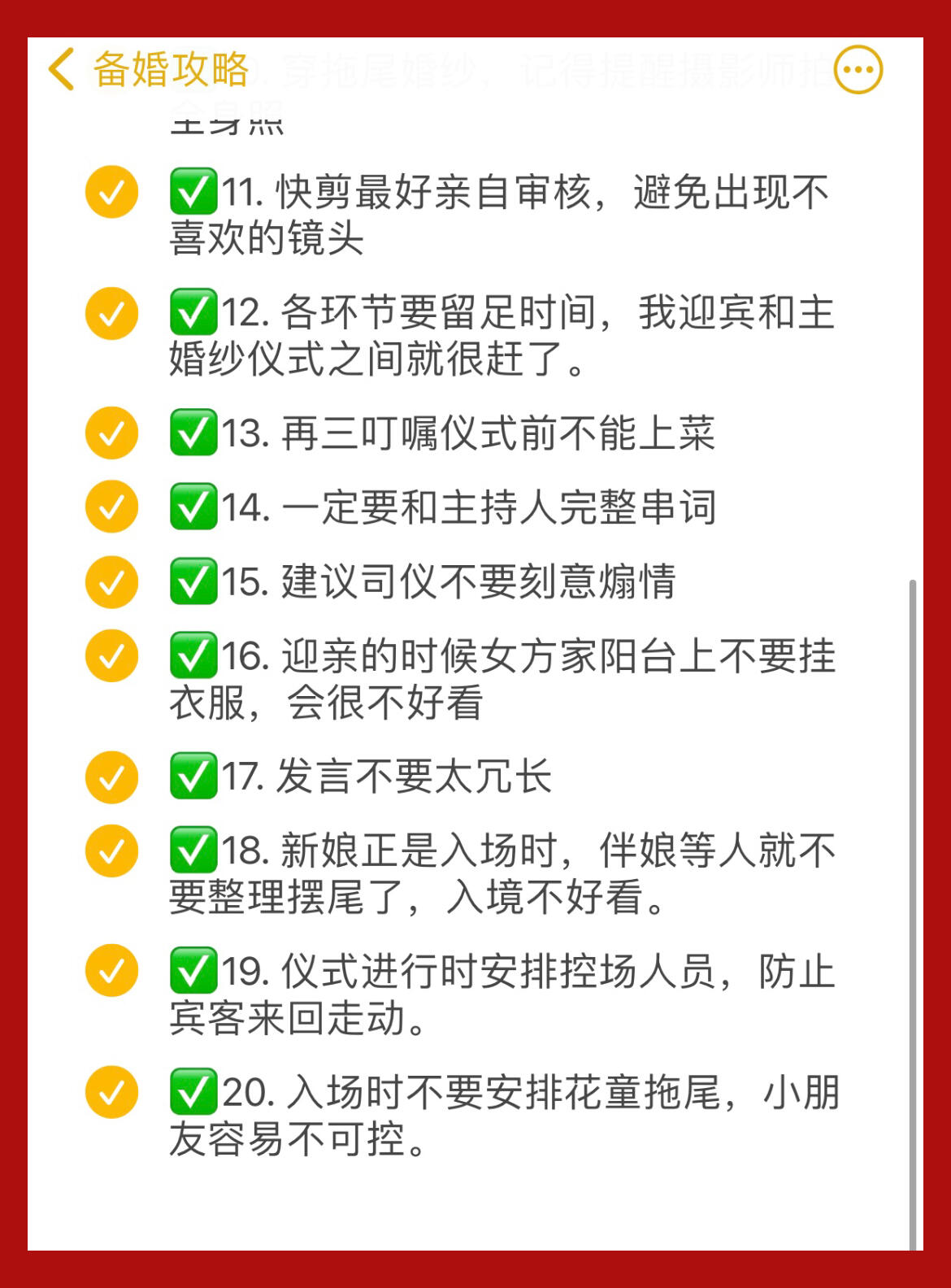The image size is (951, 1288).
Task: Uncheck item 11 about reviewing the quick-cut video
Action: [111, 192]
